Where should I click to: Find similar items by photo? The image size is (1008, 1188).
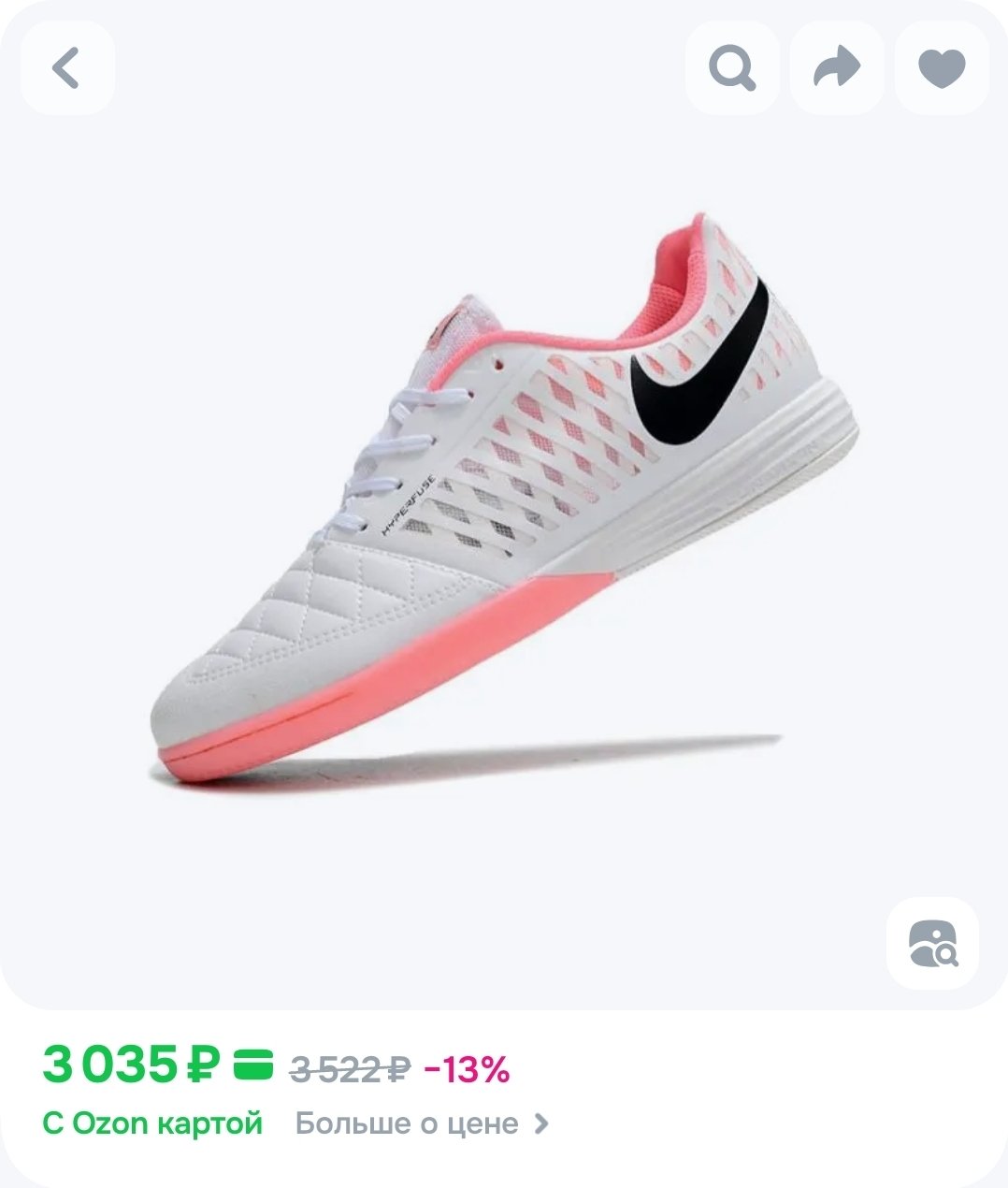tap(932, 943)
